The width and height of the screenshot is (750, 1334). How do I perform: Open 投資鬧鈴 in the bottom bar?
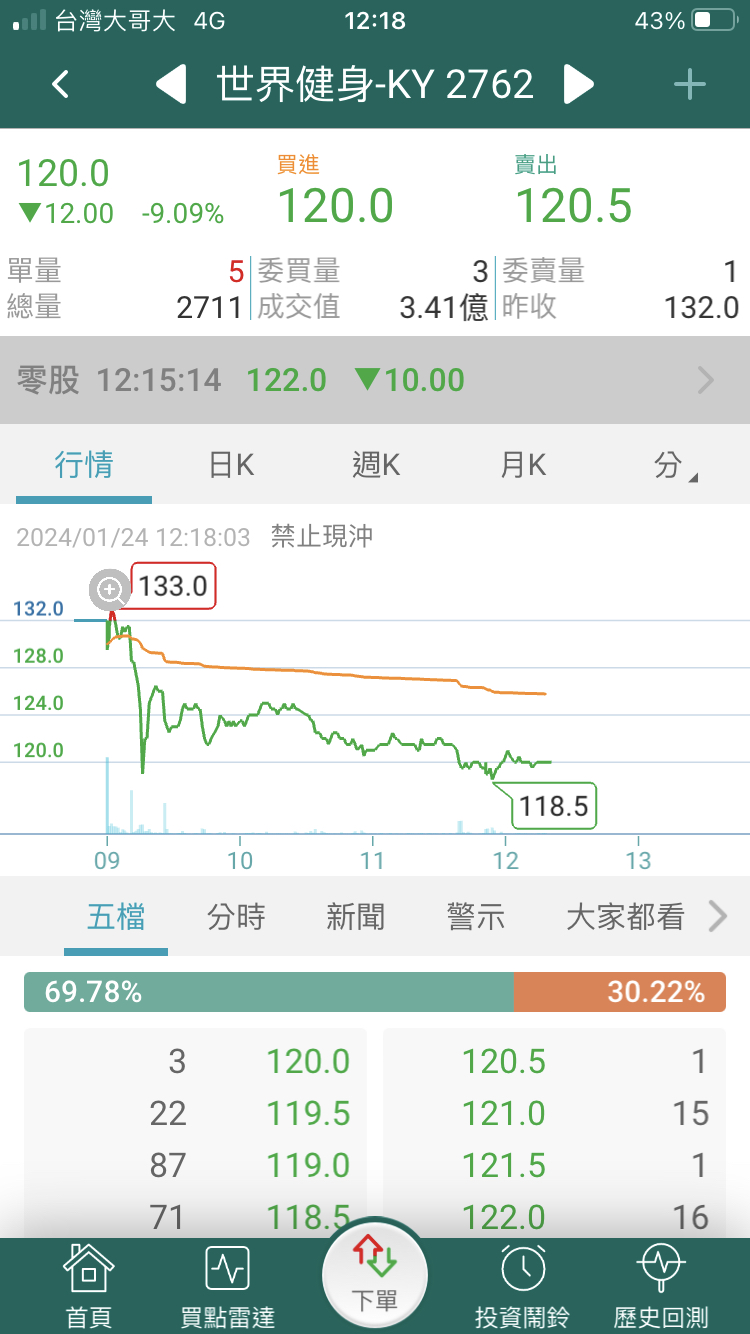(x=522, y=1287)
